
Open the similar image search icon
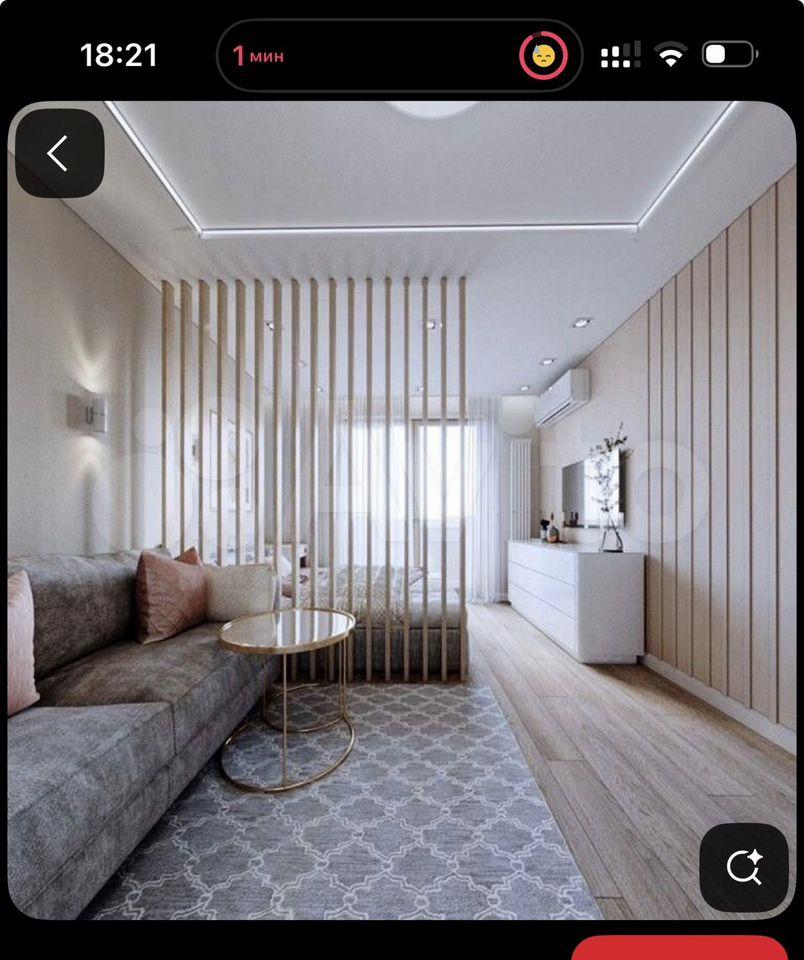[744, 867]
